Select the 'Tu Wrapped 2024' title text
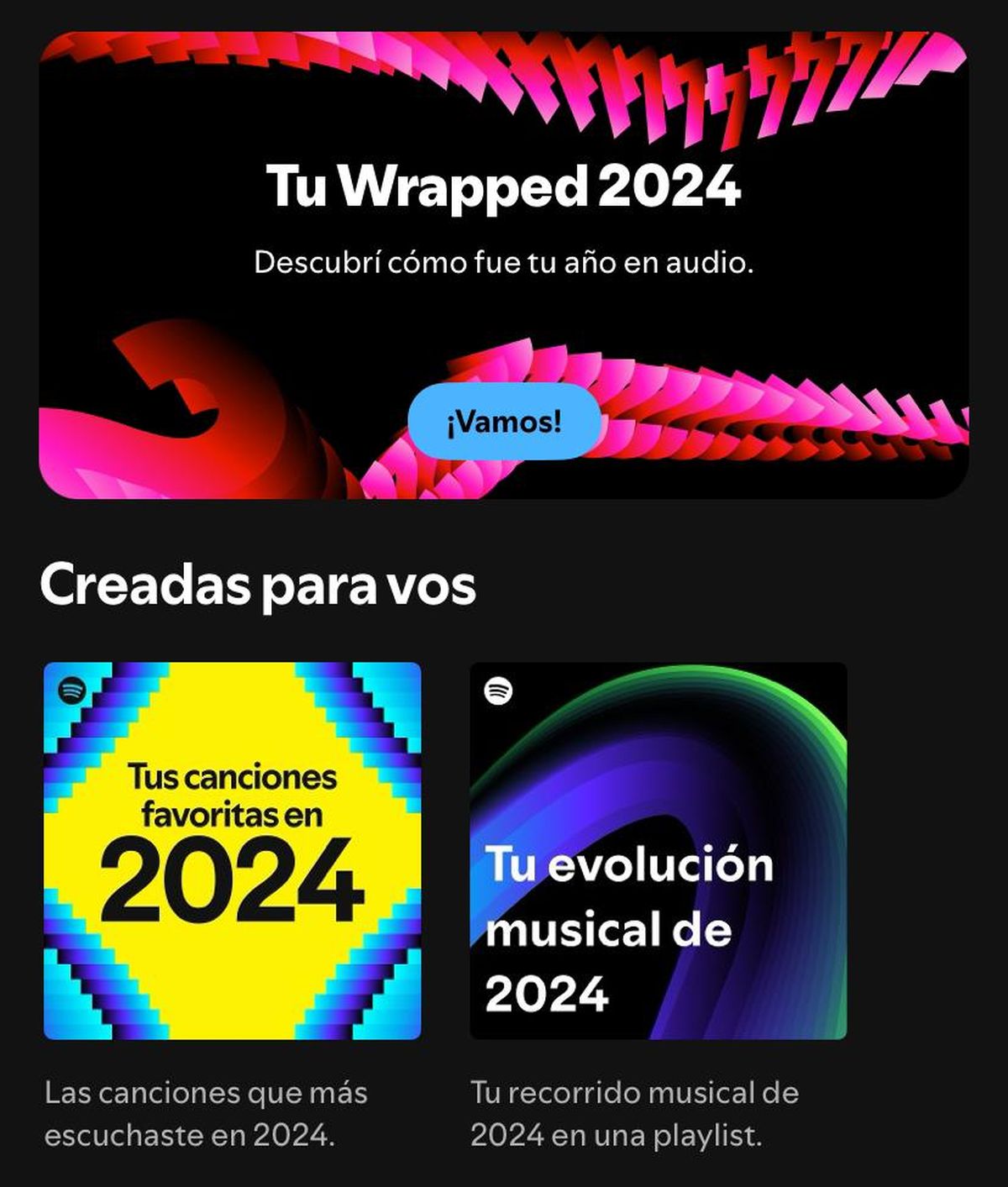Screen dimensions: 1008x1187 (x=504, y=191)
